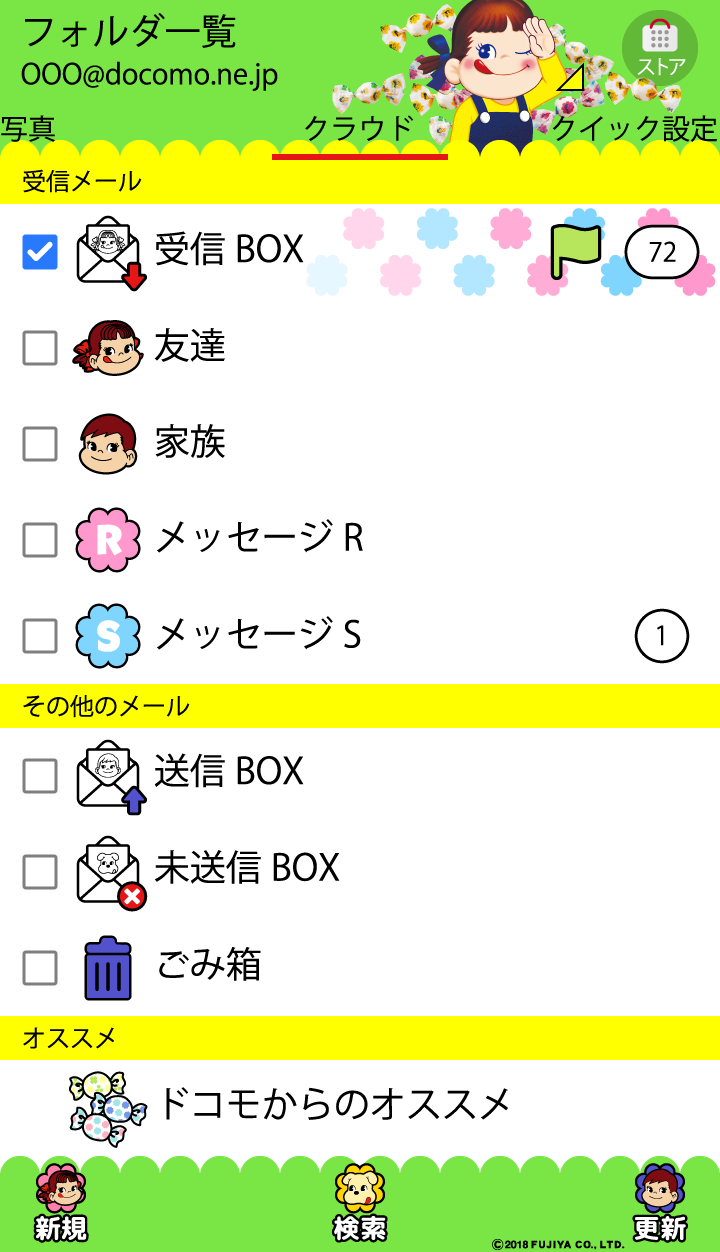
Task: Check the 未送信BOX checkbox
Action: 40,872
